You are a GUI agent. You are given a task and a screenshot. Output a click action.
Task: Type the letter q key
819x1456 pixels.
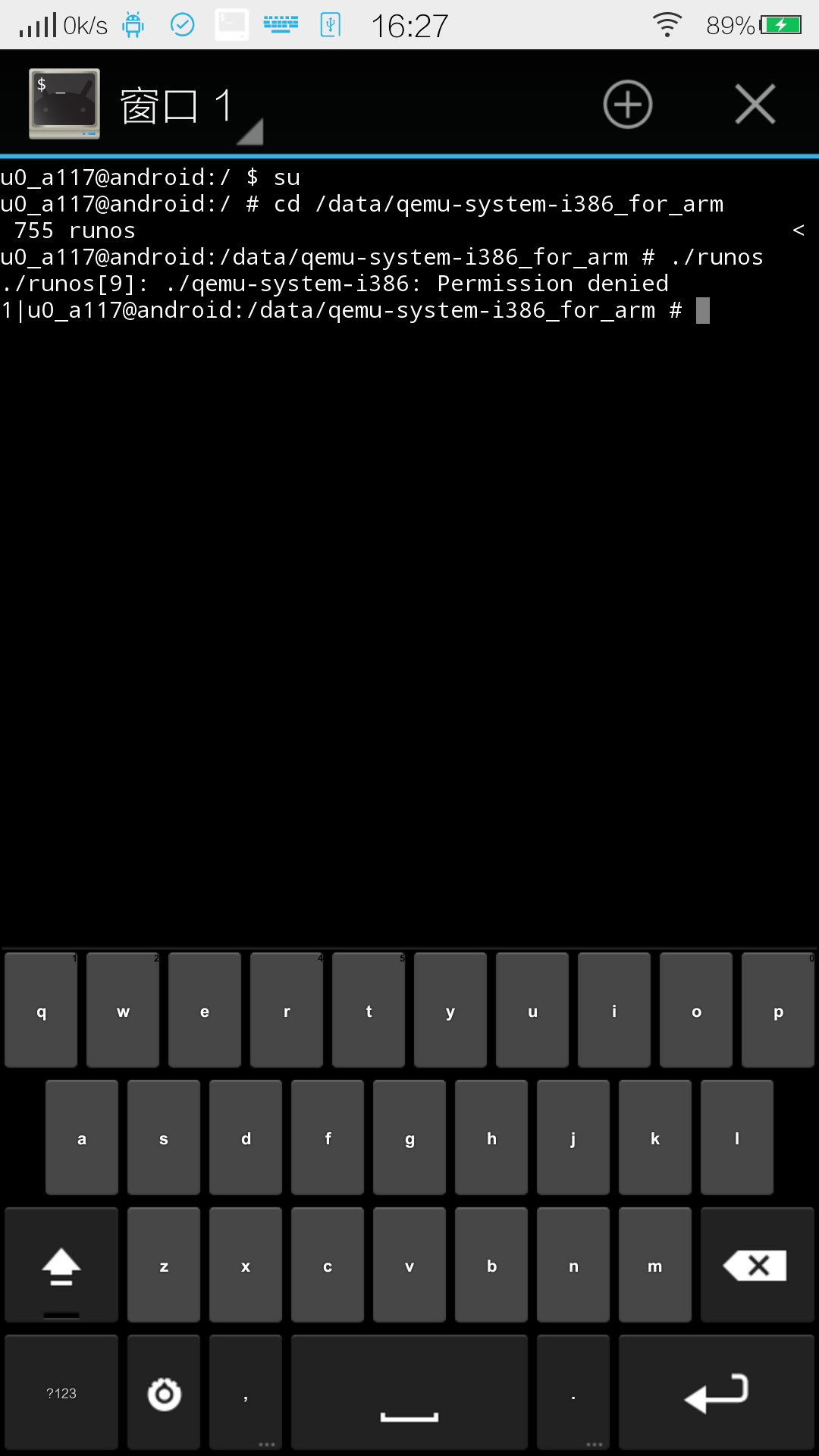coord(41,1010)
